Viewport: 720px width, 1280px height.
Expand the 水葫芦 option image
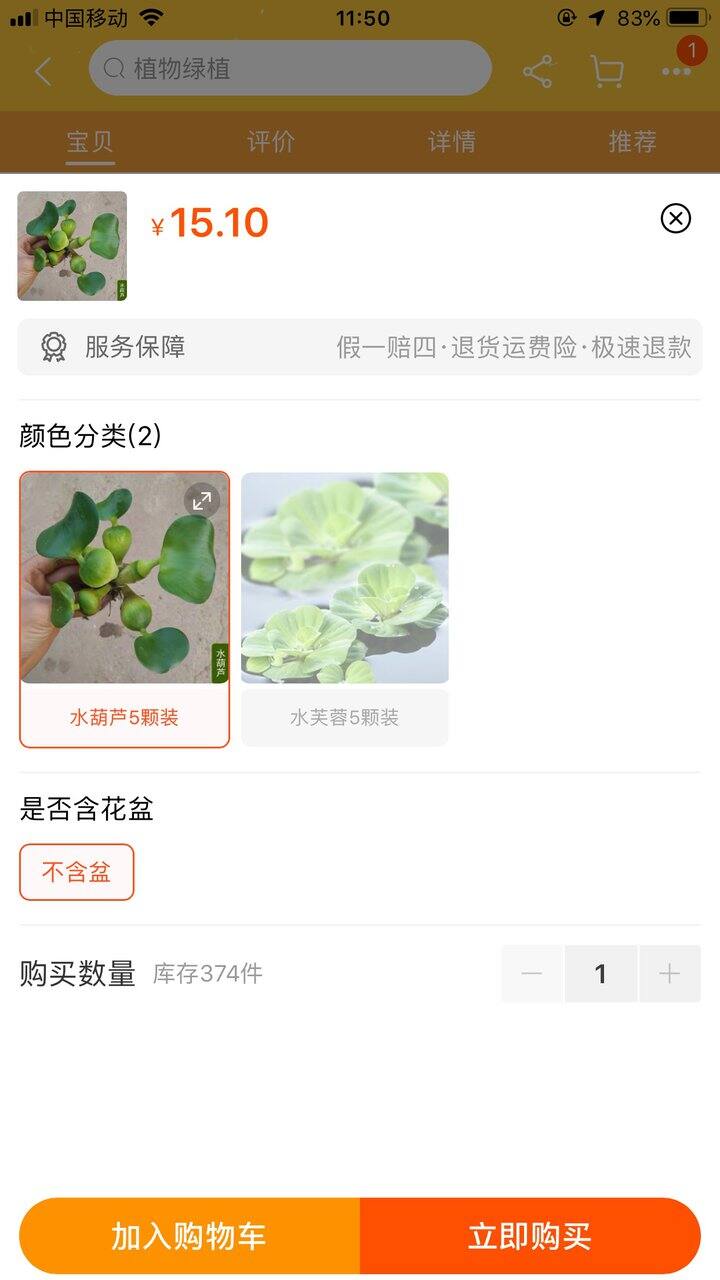tap(202, 500)
